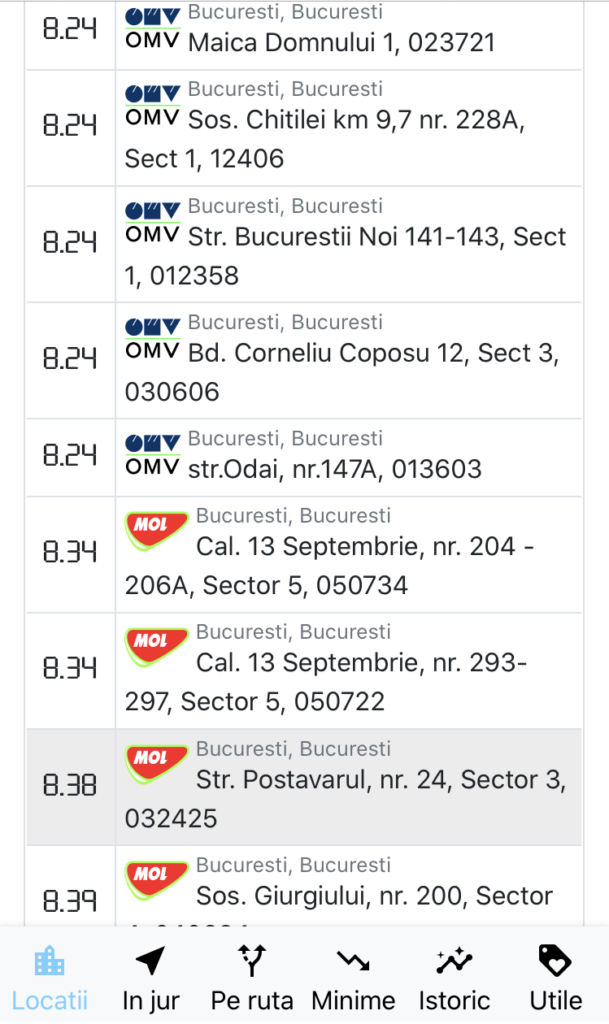
Task: Go to the Pe ruta tab
Action: coord(252,978)
